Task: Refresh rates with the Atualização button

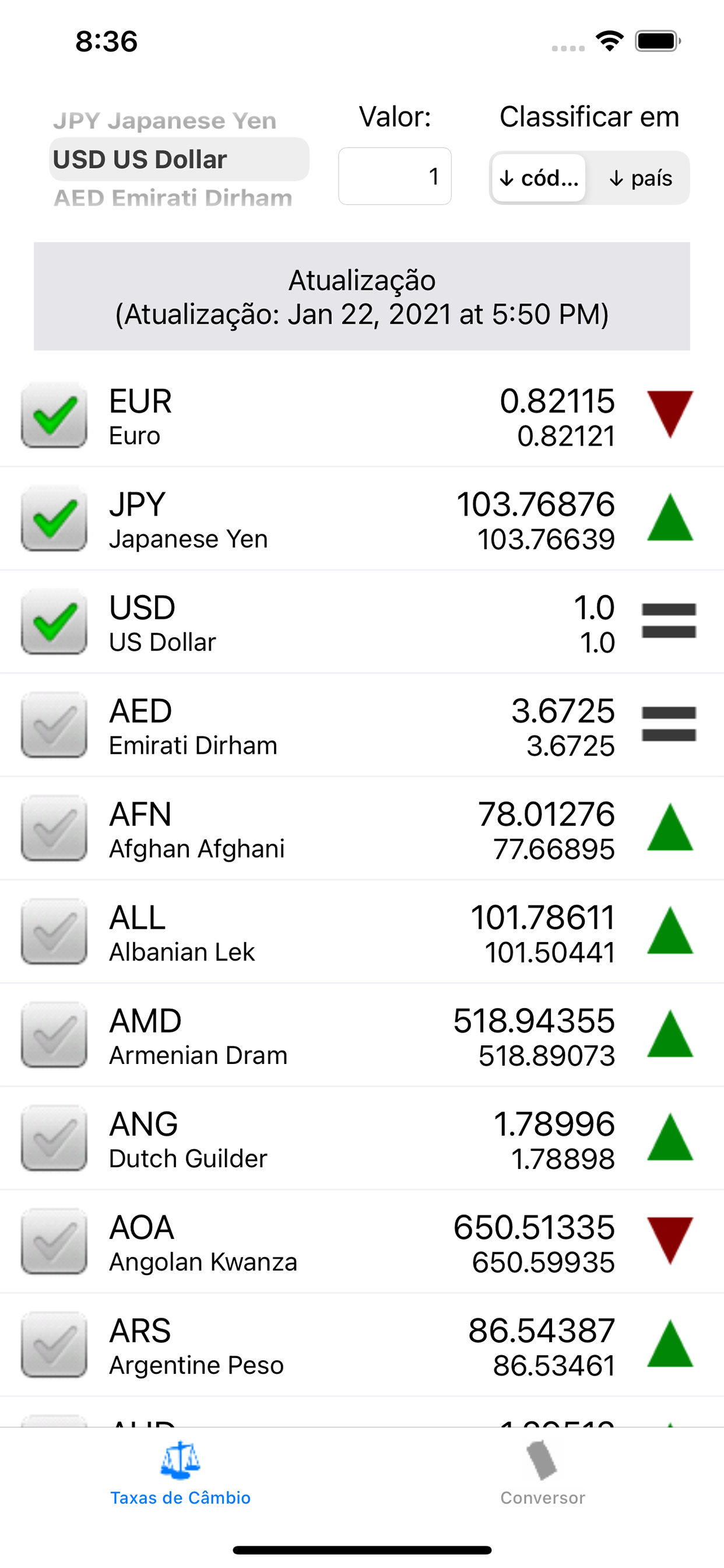Action: [361, 296]
